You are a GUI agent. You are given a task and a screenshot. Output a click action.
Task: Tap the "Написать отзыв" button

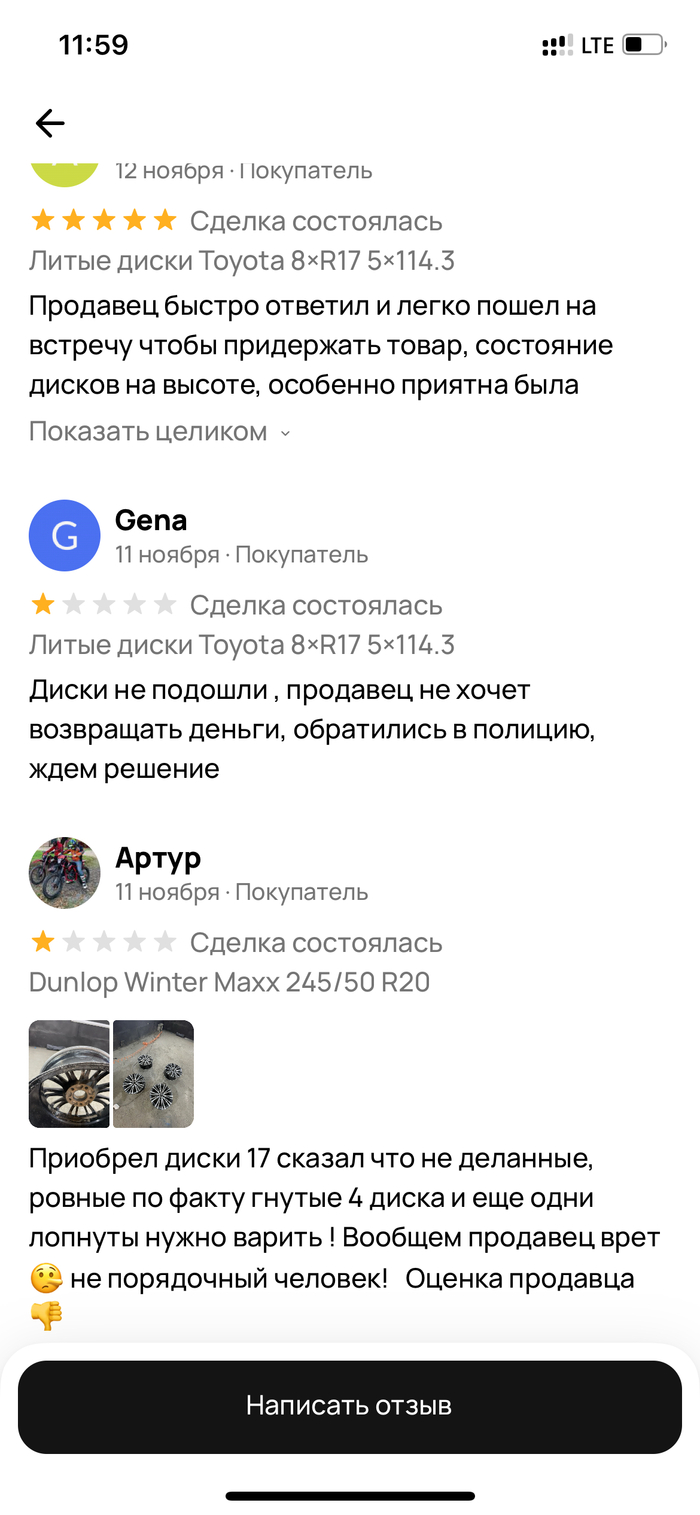[349, 1405]
